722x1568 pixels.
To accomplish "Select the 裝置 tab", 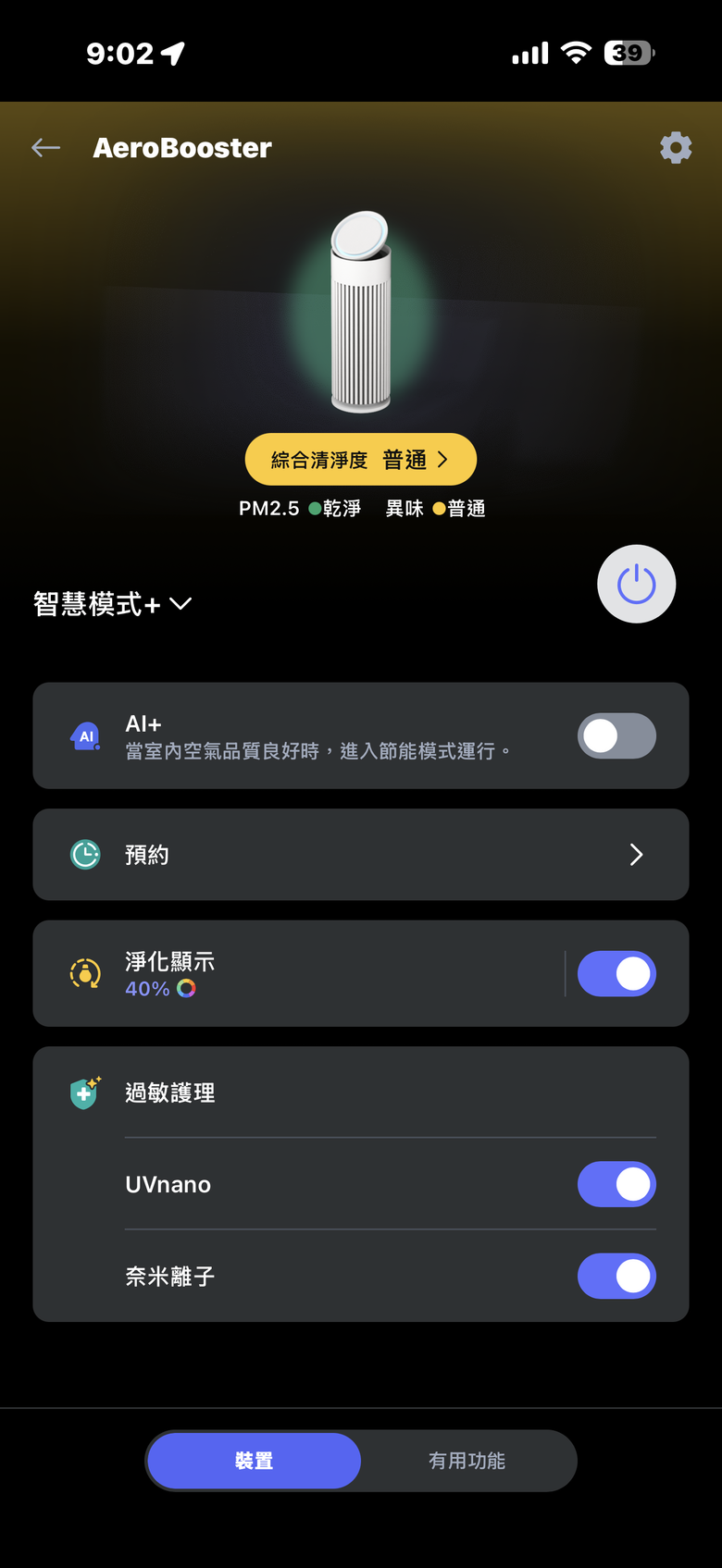I will point(254,1461).
